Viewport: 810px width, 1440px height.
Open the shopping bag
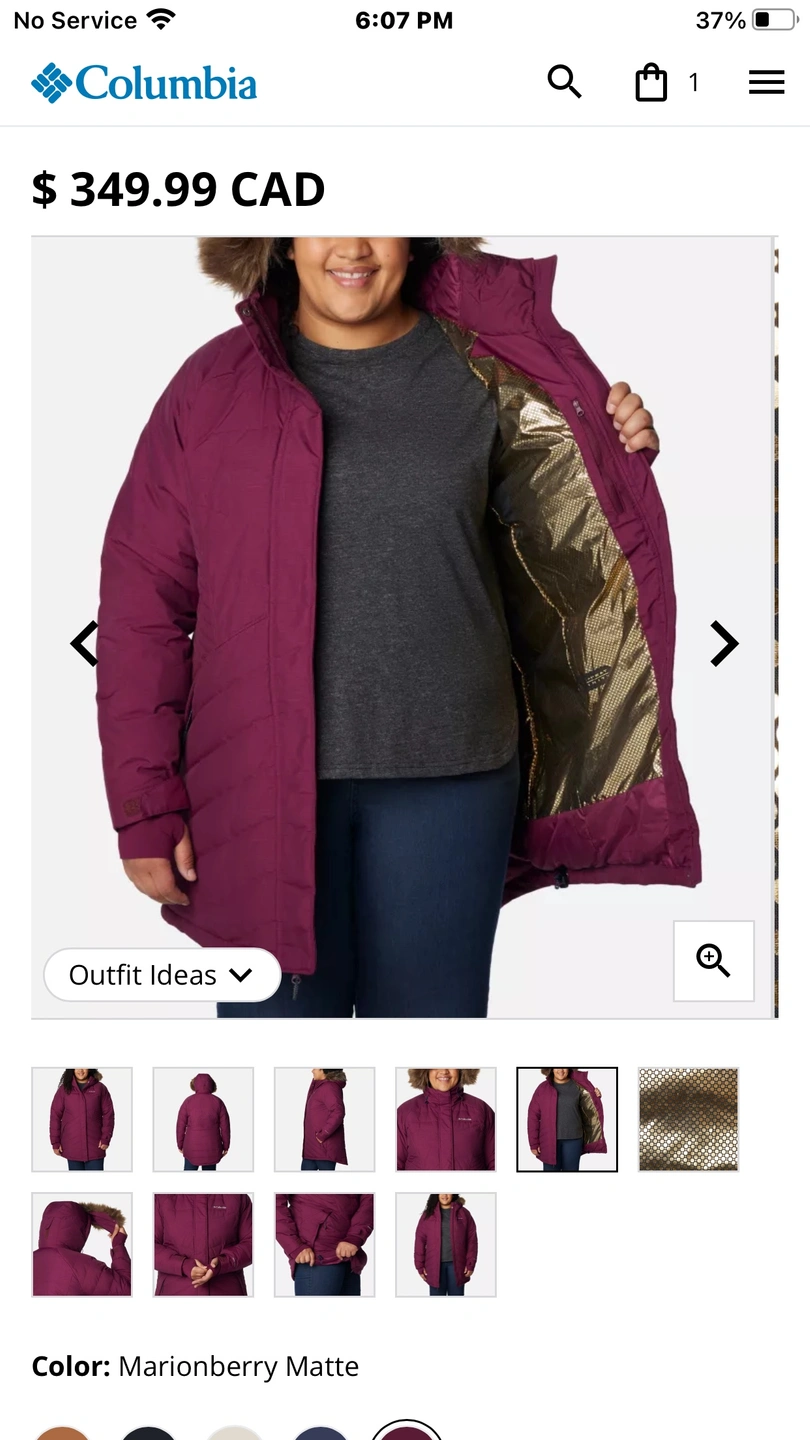coord(651,83)
